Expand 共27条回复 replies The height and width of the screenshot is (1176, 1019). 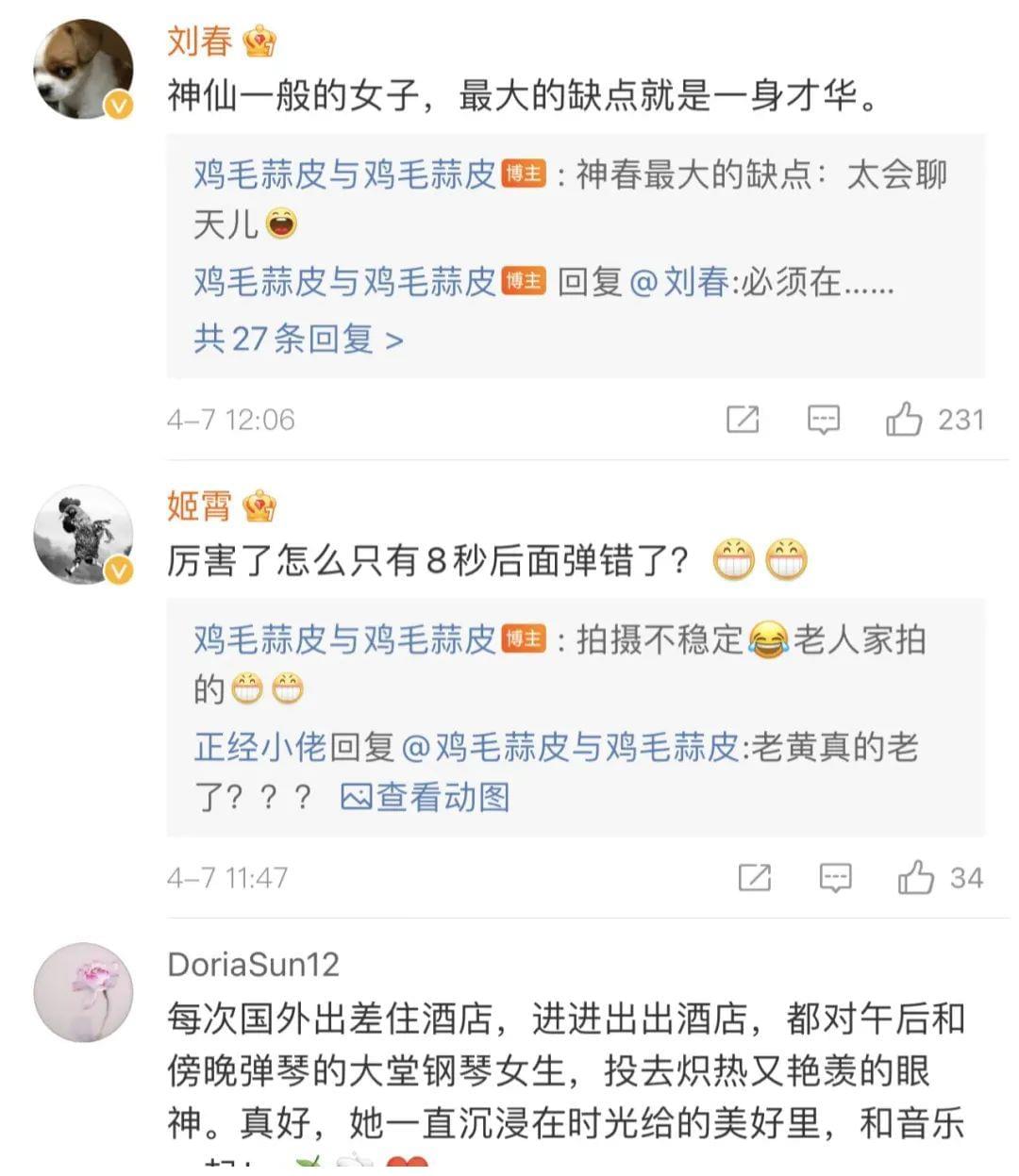click(298, 339)
